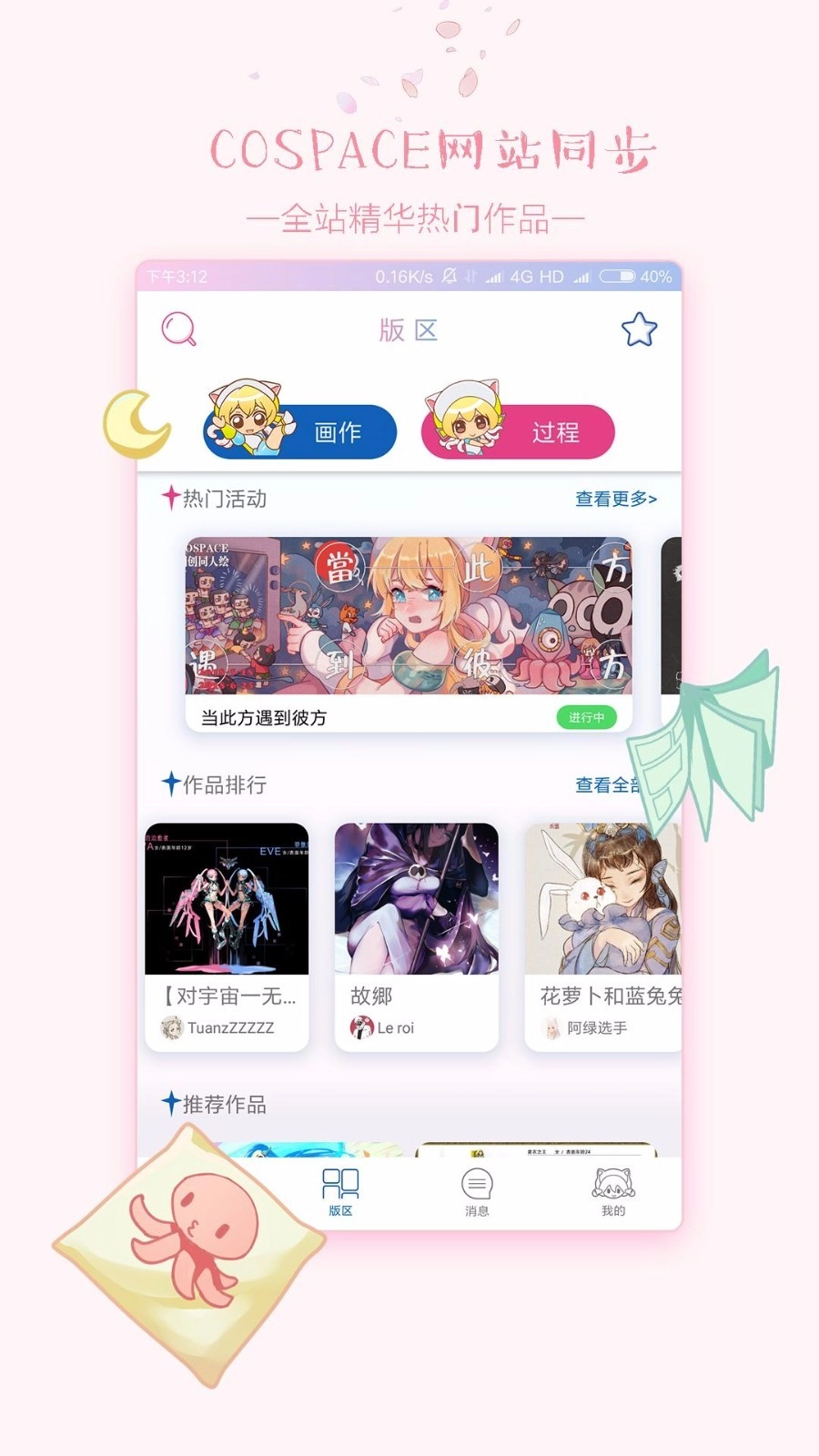Expand 查看更多 next to 热门活动
The image size is (819, 1456).
click(x=614, y=499)
